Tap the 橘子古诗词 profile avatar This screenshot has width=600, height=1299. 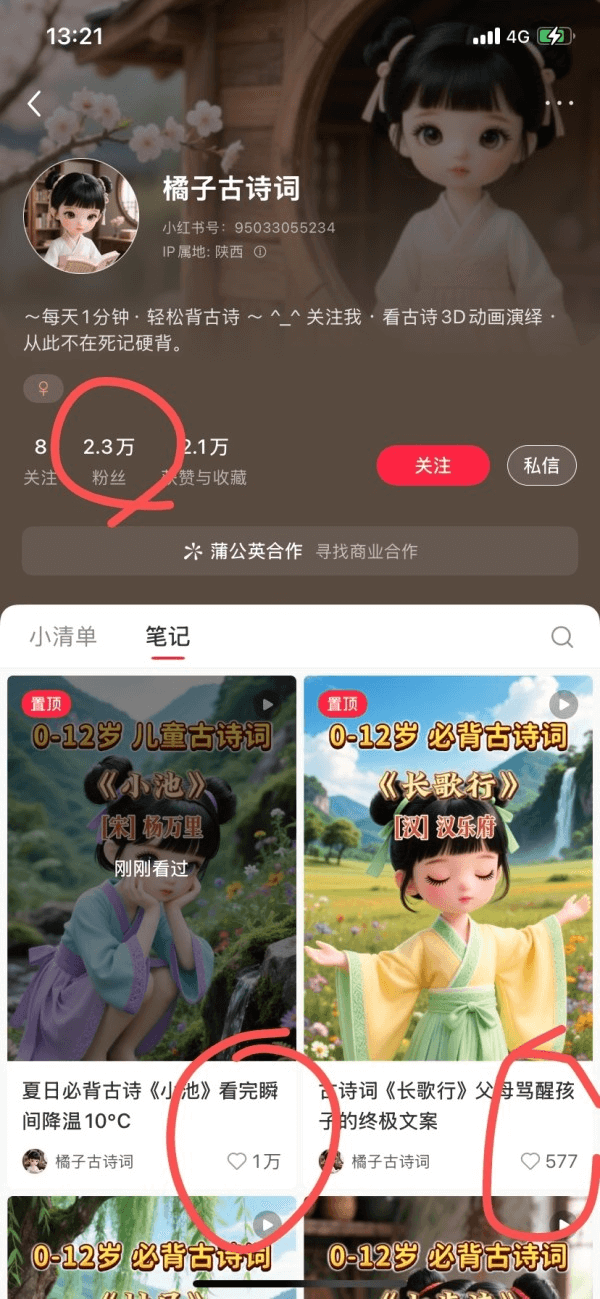(x=81, y=215)
